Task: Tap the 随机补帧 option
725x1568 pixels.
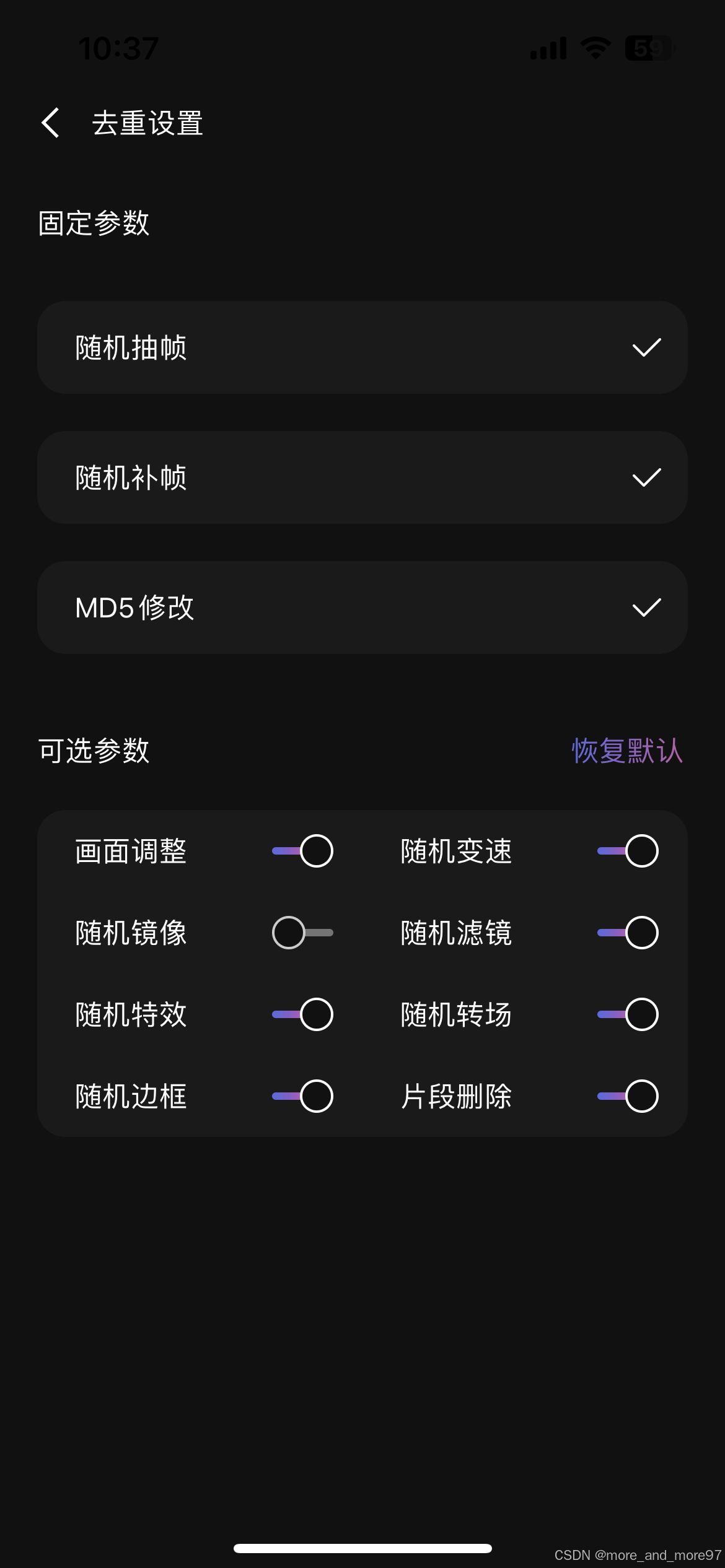Action: [x=362, y=477]
